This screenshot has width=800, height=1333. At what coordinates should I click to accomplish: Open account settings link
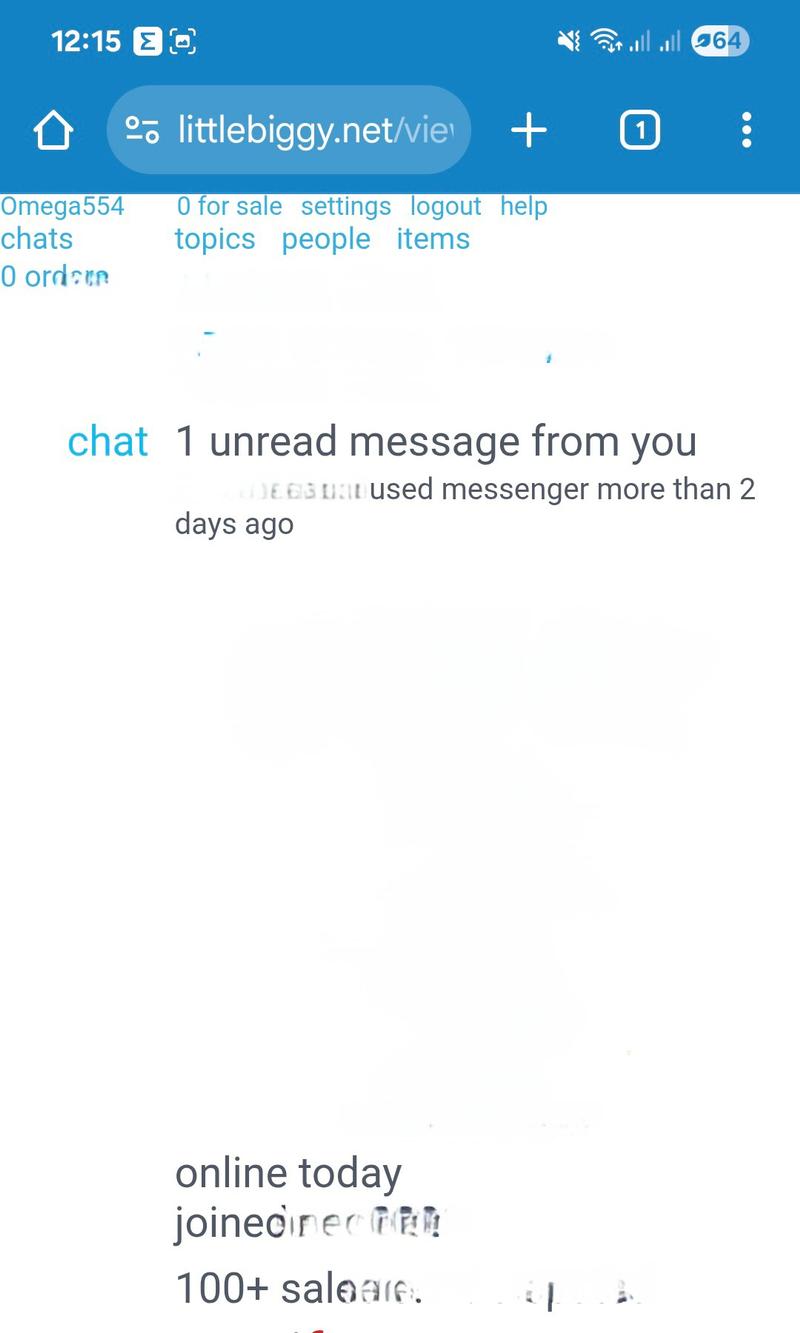(x=345, y=207)
